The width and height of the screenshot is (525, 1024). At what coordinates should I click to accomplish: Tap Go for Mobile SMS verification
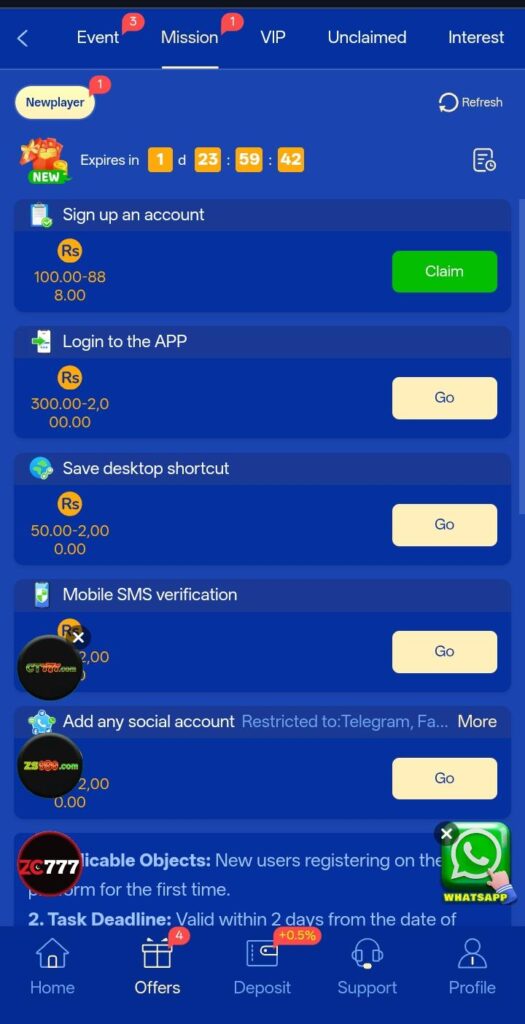pyautogui.click(x=444, y=651)
